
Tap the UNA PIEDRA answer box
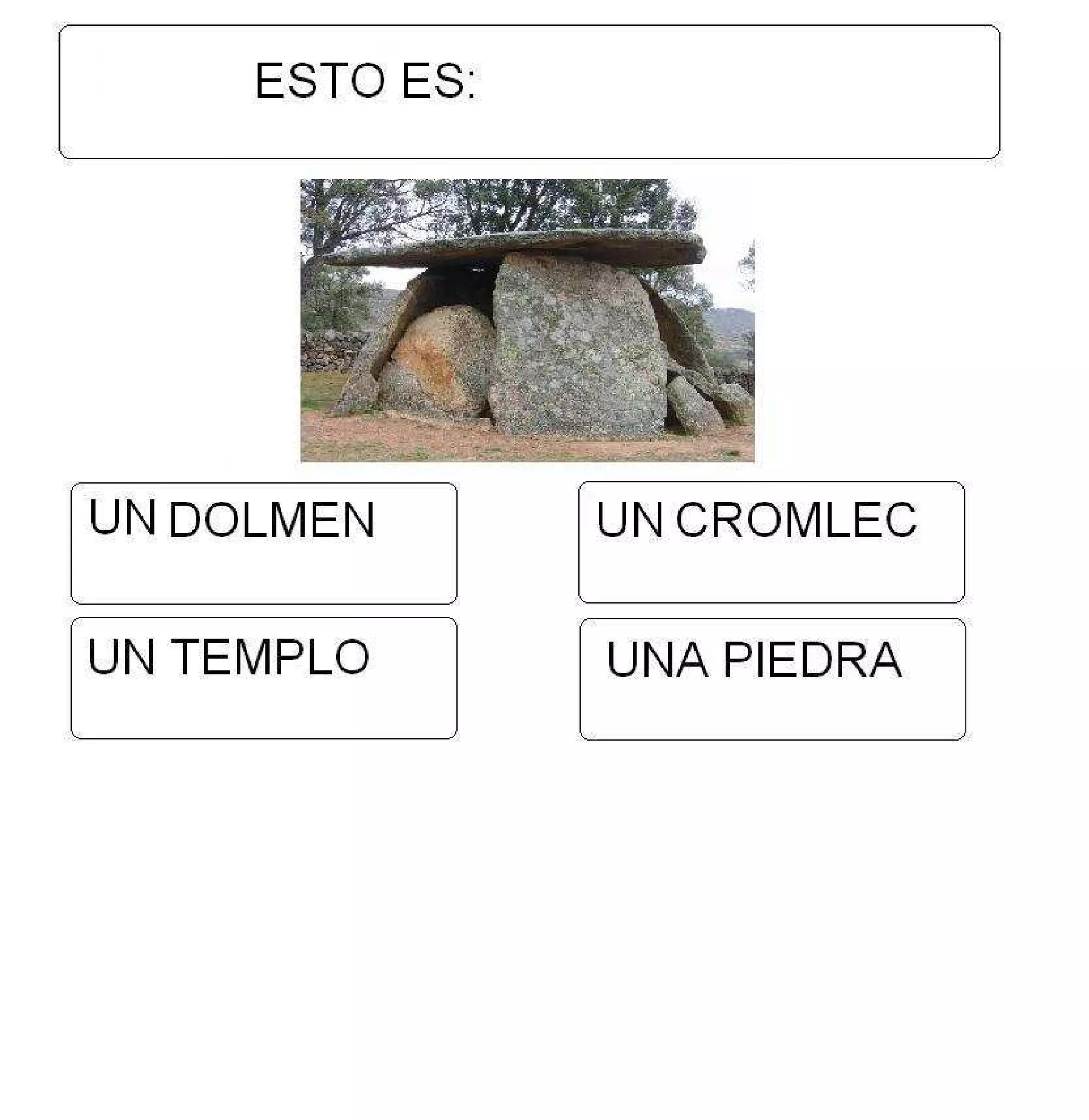click(x=772, y=679)
